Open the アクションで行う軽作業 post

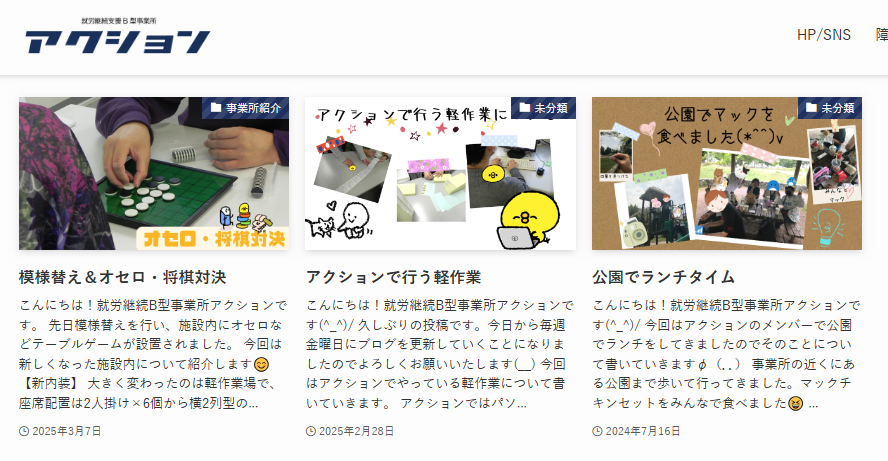click(x=393, y=277)
